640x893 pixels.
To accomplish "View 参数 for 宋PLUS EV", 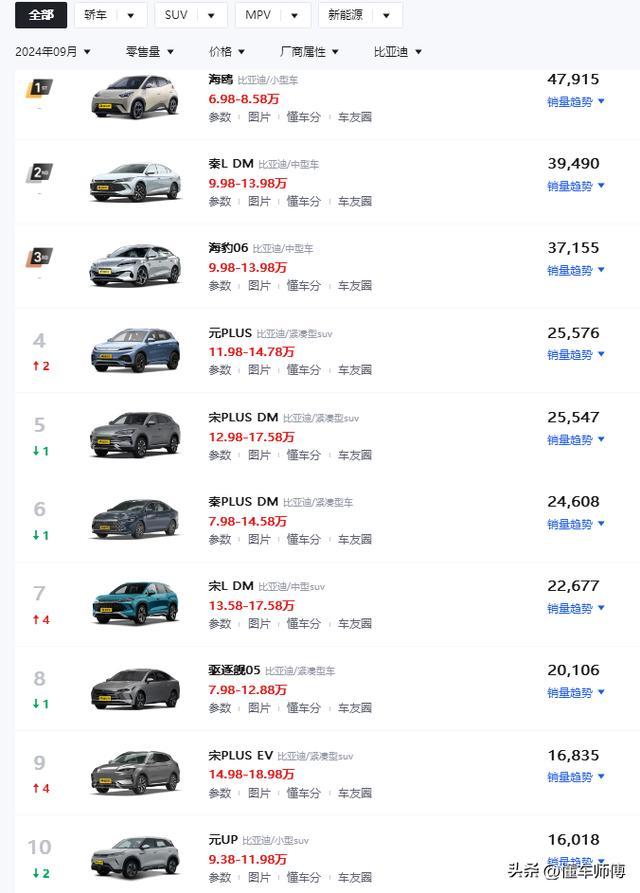I will coord(219,793).
